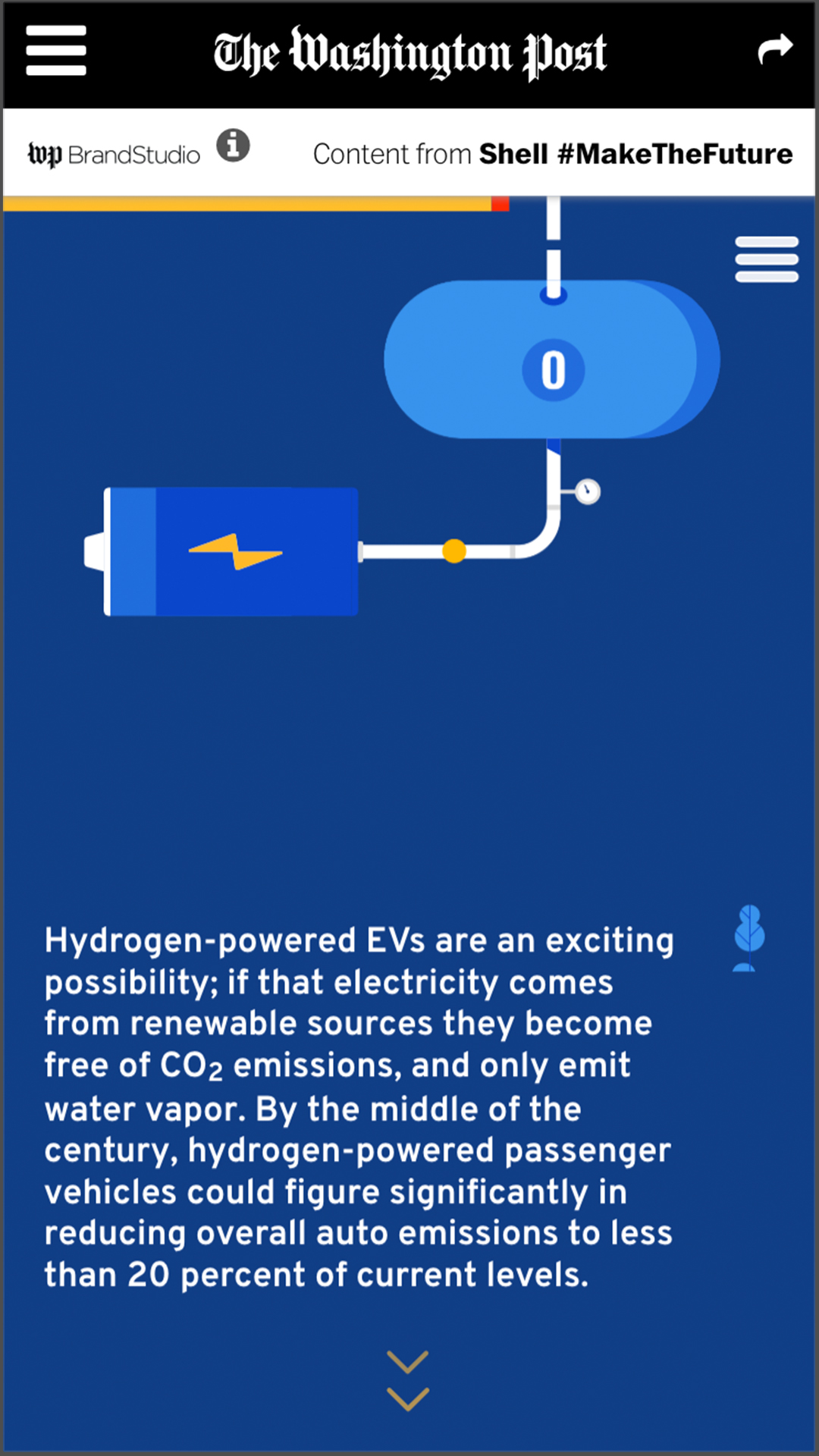This screenshot has height=1456, width=819.
Task: Open the Washington Post main menu
Action: (x=55, y=51)
